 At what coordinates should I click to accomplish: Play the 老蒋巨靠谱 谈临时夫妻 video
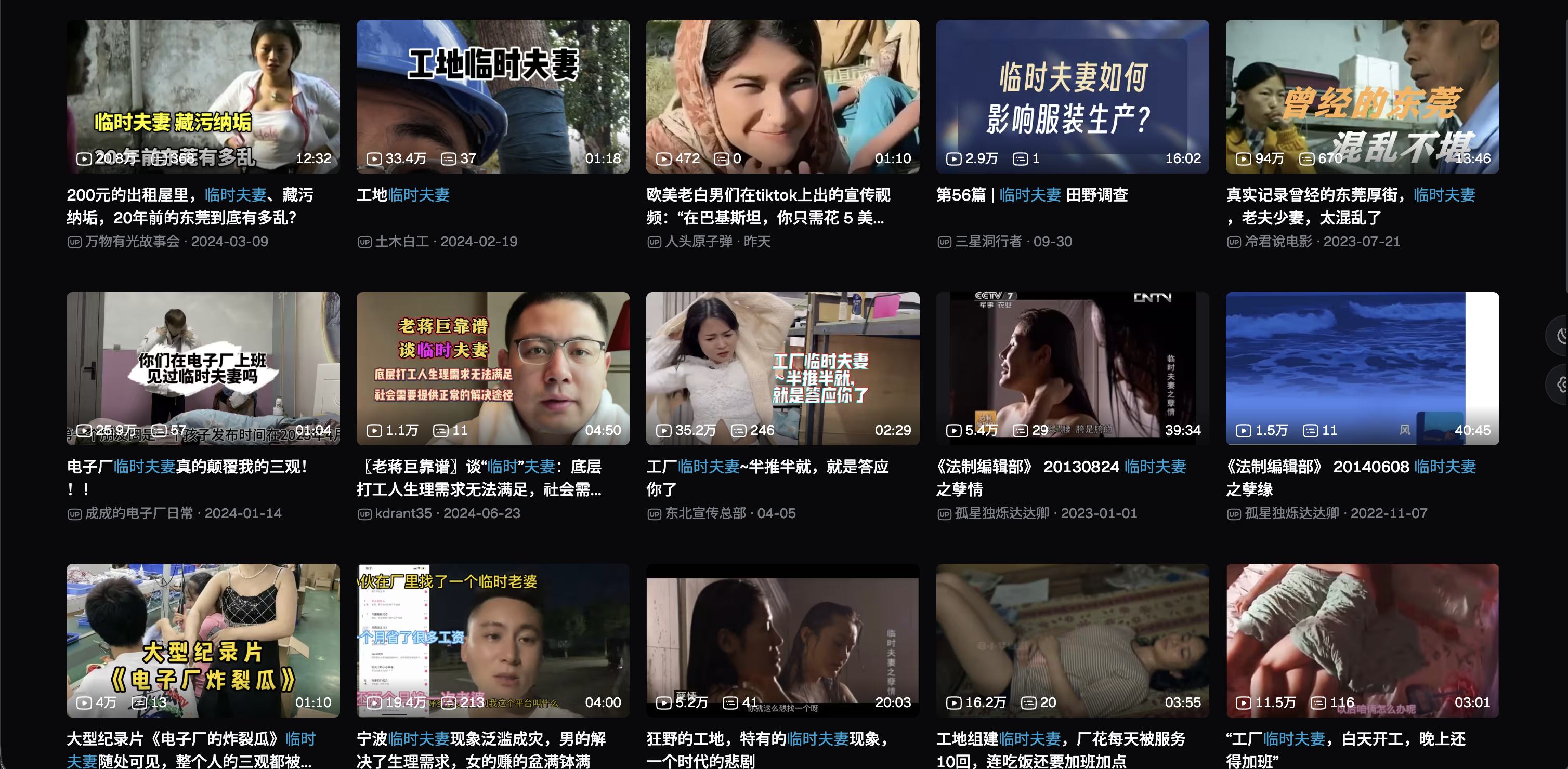(x=492, y=368)
